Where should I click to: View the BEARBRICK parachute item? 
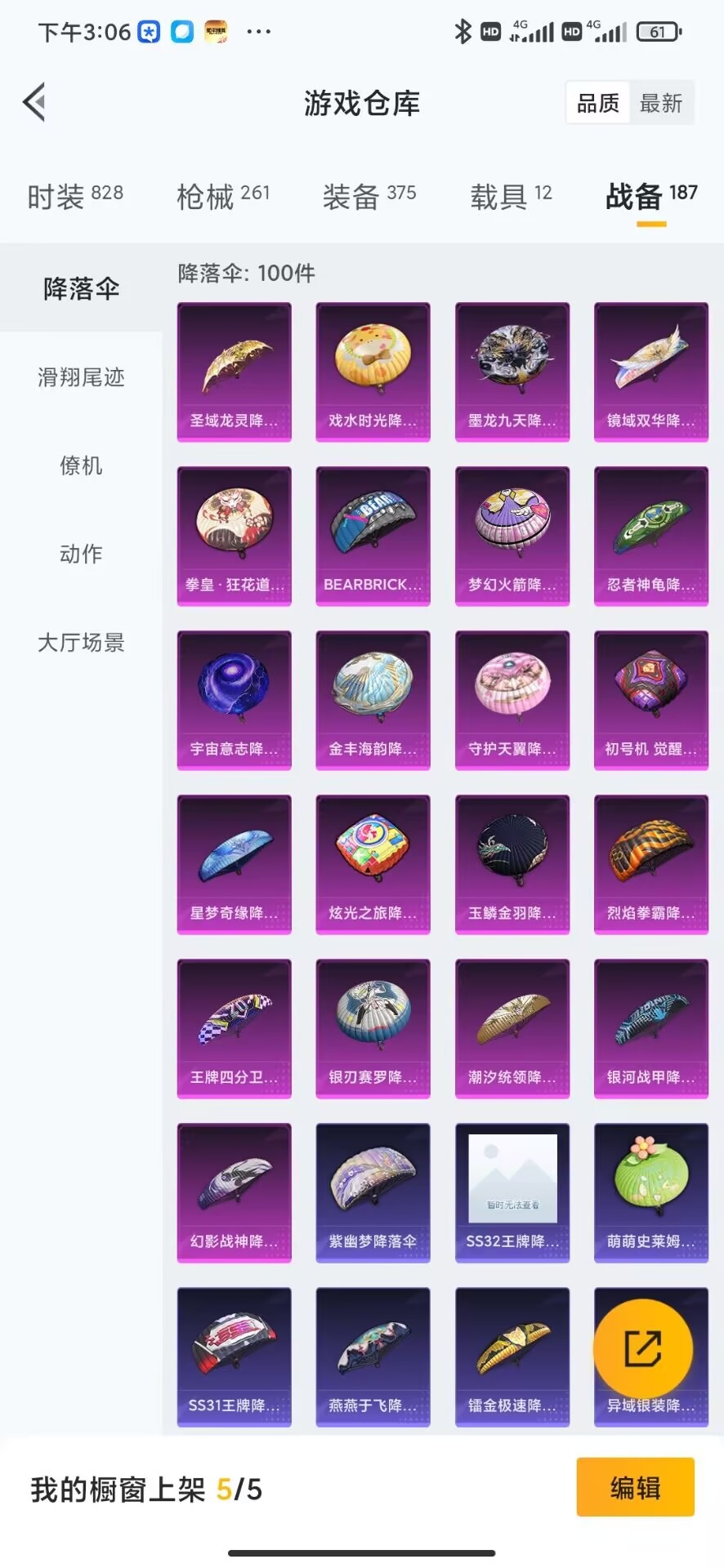[x=373, y=537]
